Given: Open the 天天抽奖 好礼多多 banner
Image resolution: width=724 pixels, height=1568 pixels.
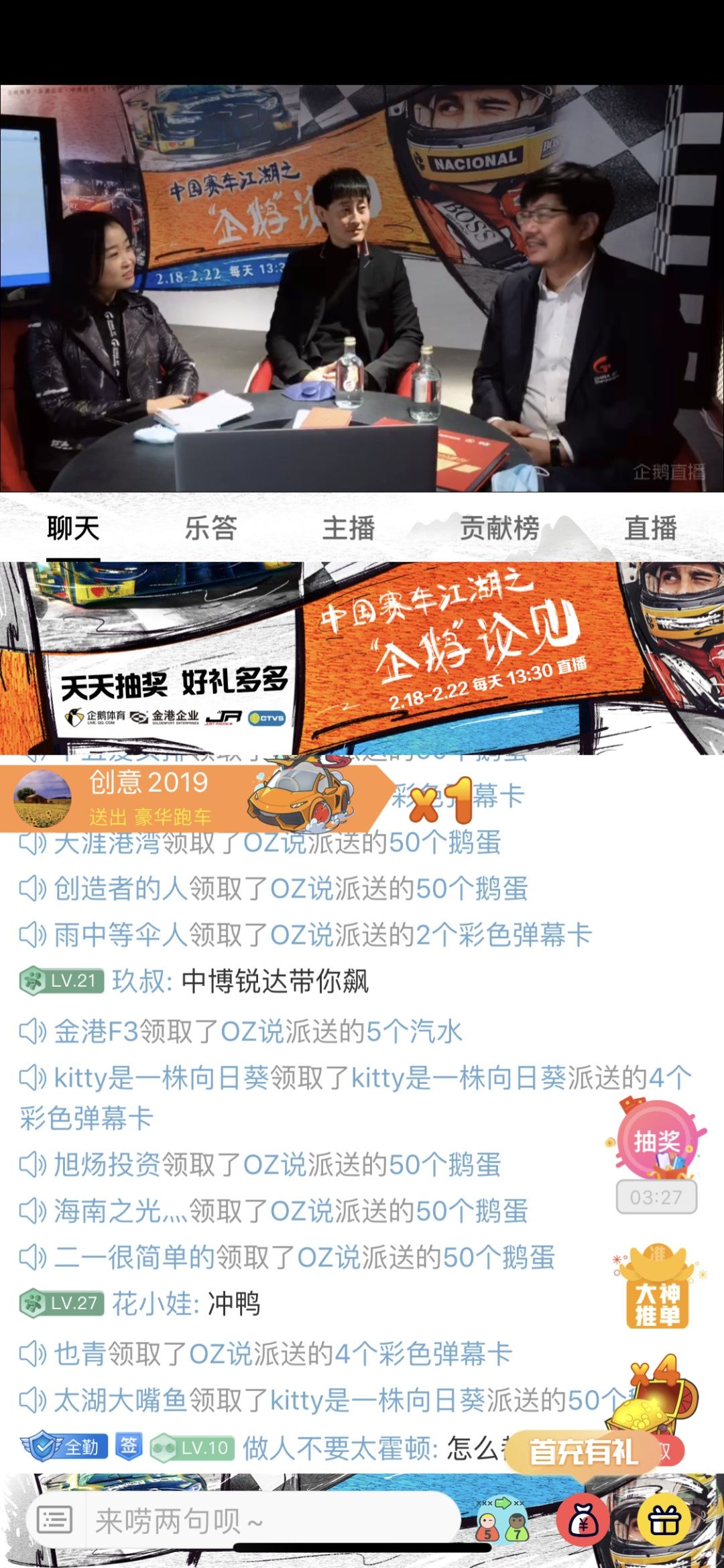Looking at the screenshot, I should 362,658.
